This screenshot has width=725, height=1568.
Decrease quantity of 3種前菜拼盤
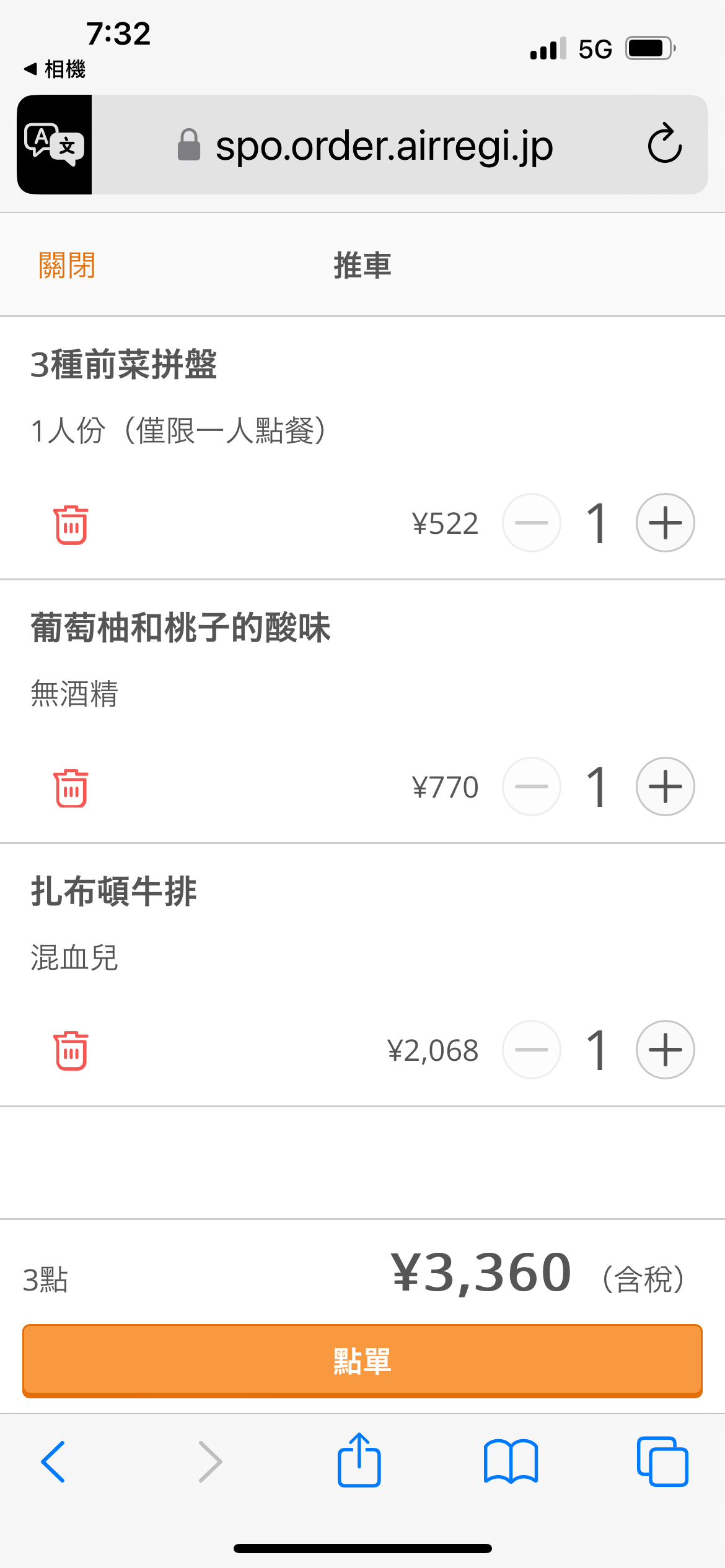[x=532, y=523]
